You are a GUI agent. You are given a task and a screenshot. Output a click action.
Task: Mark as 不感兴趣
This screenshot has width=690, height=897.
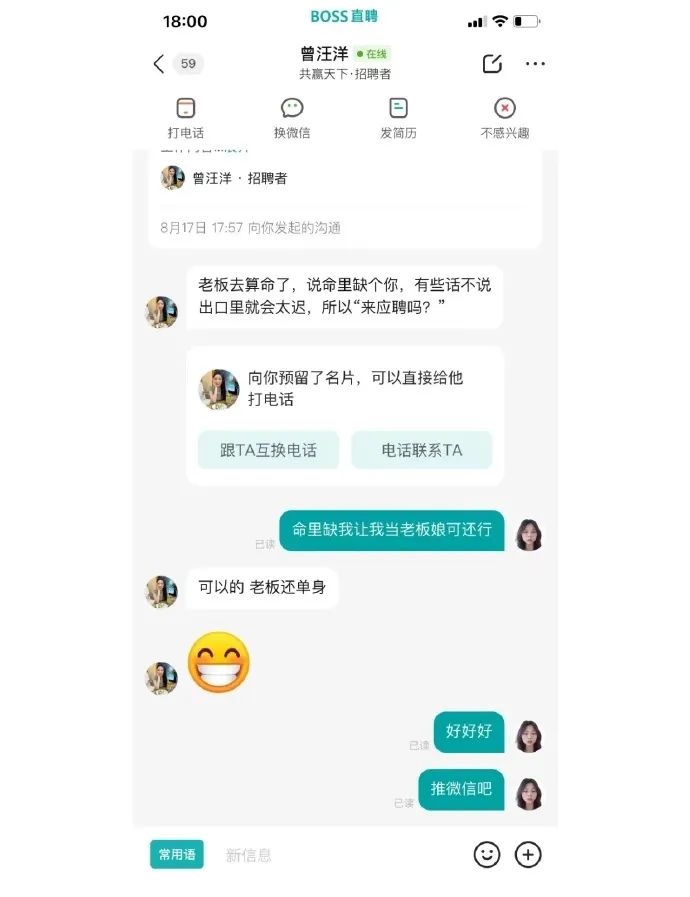(x=505, y=118)
